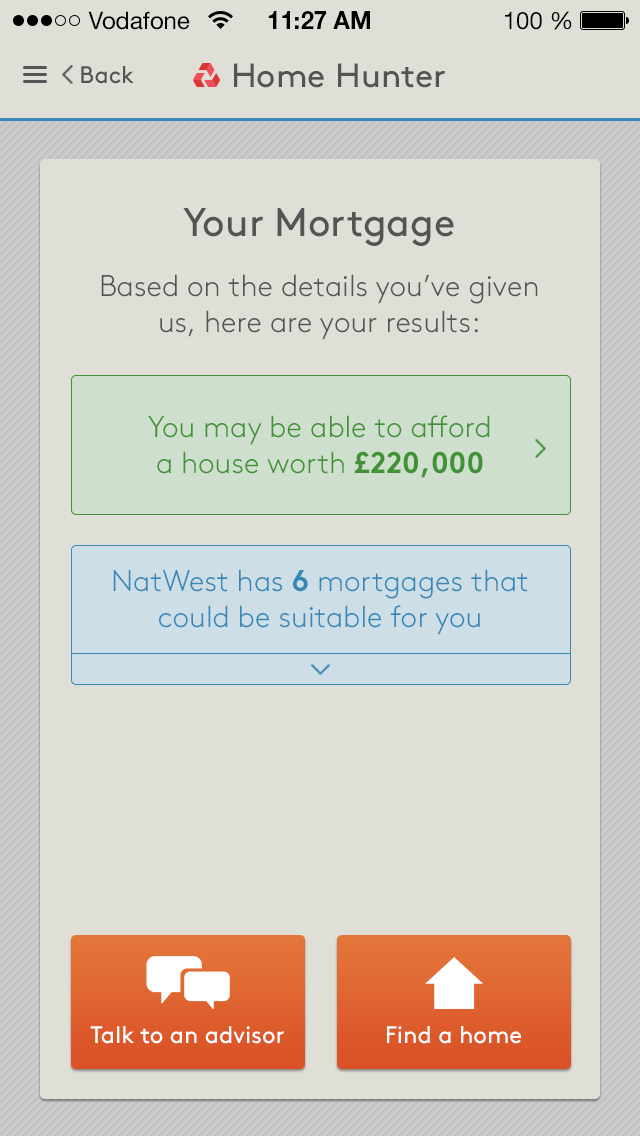
Task: Open the hamburger menu
Action: (x=35, y=75)
